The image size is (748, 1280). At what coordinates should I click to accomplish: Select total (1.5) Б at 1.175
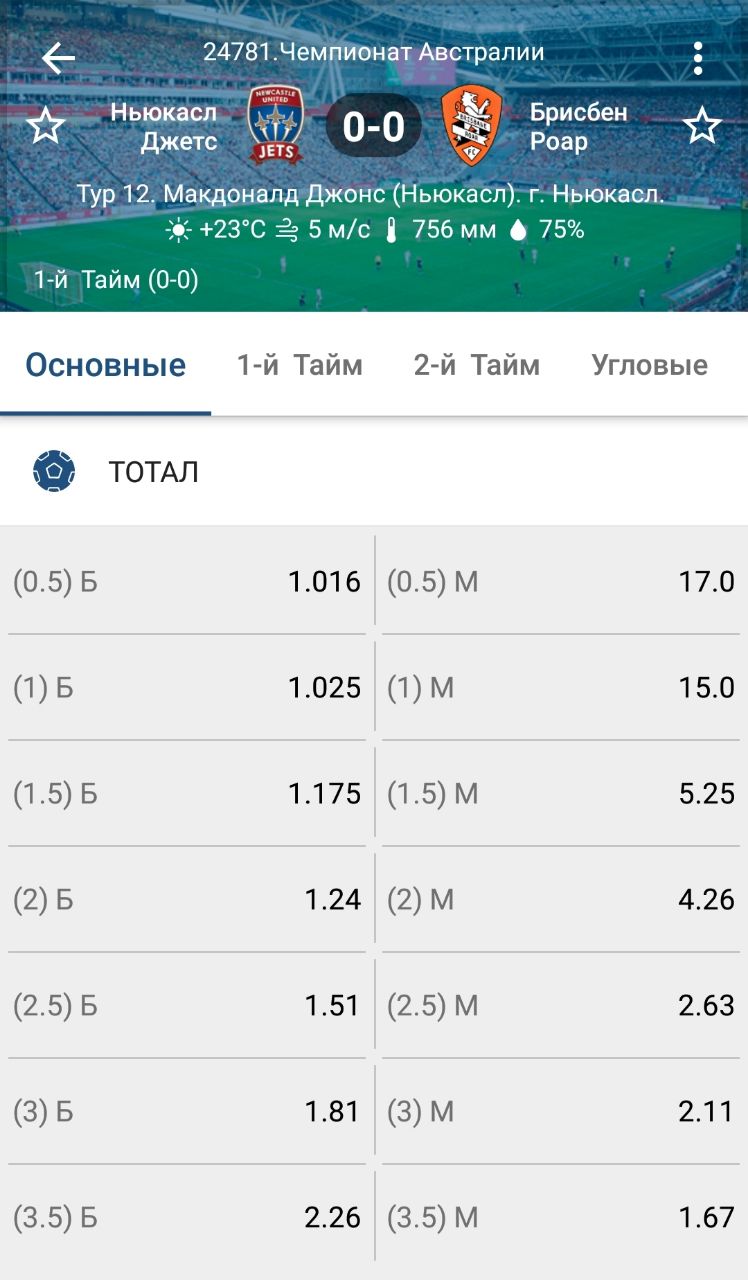pyautogui.click(x=187, y=794)
